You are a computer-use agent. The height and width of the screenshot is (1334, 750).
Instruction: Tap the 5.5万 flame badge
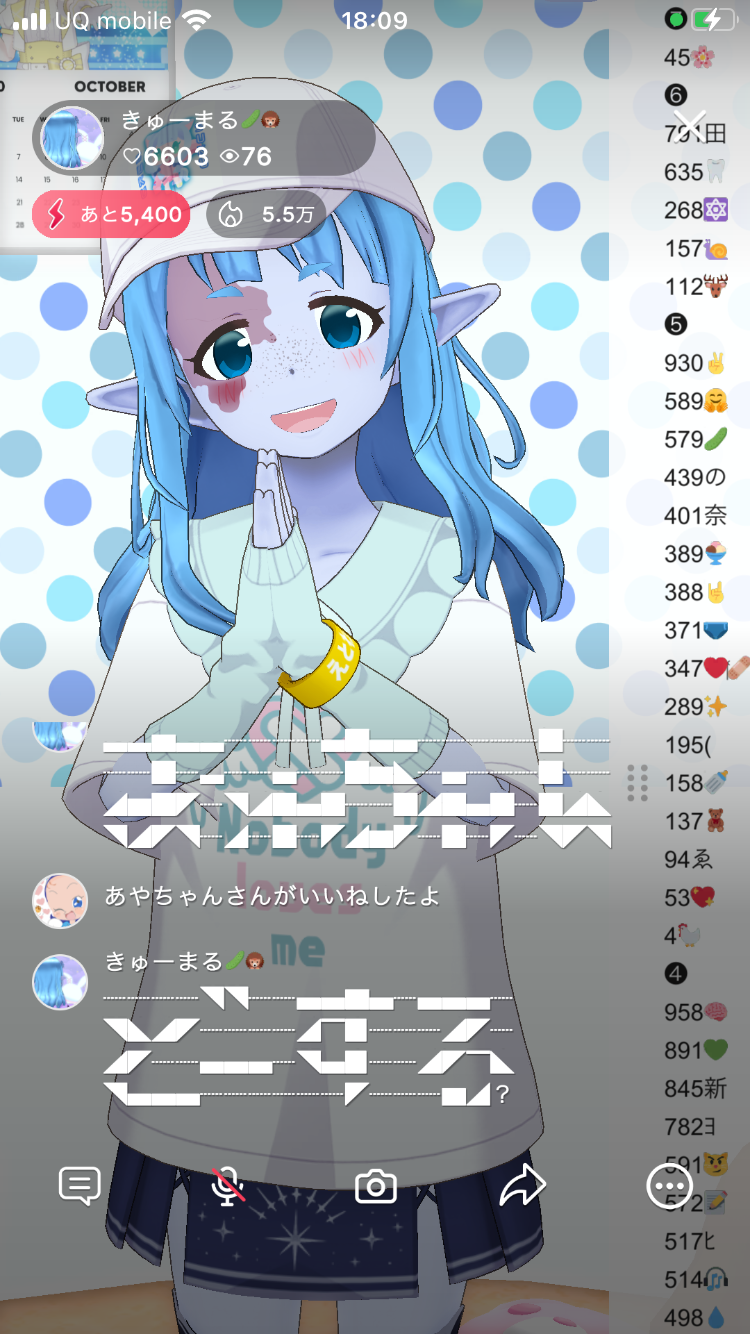[266, 215]
